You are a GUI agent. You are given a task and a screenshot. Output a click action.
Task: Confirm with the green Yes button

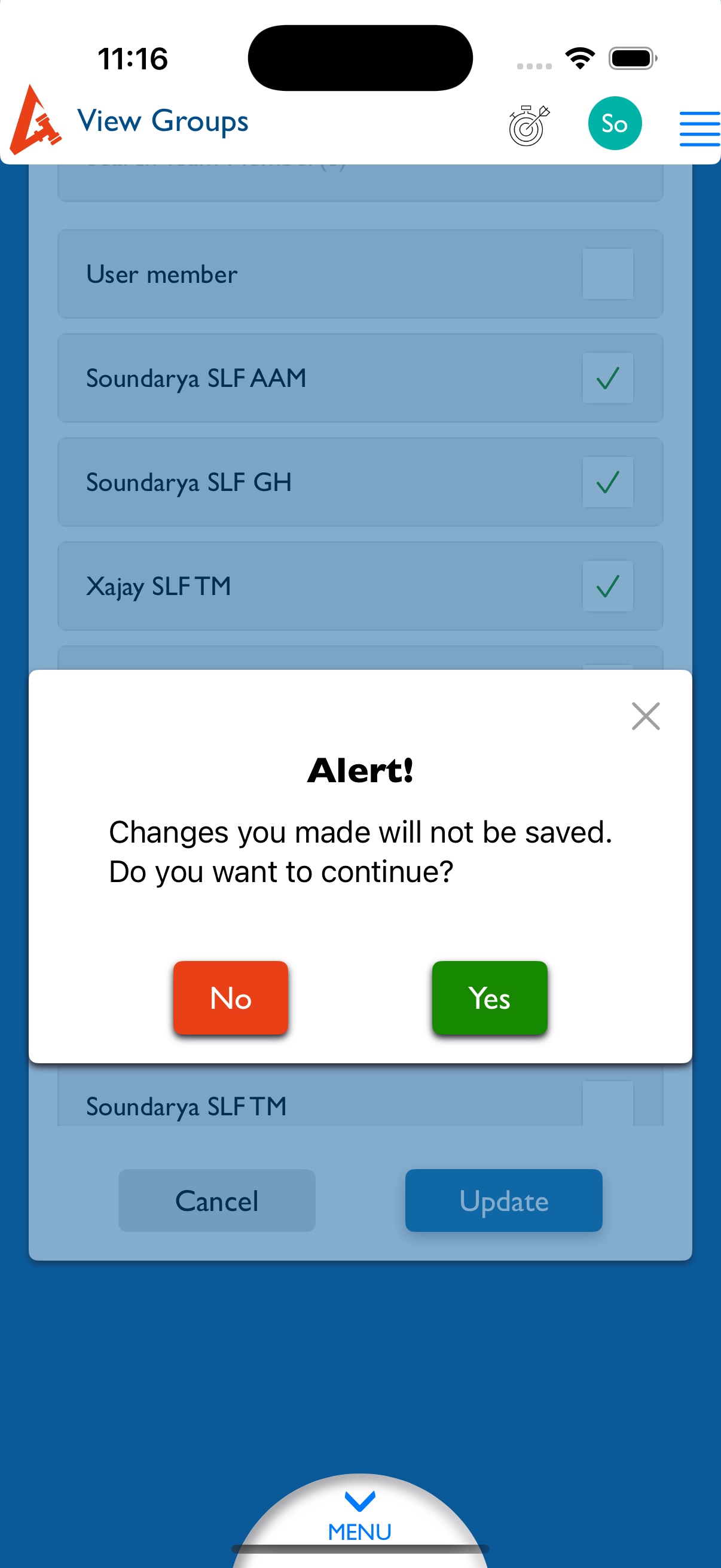coord(489,997)
